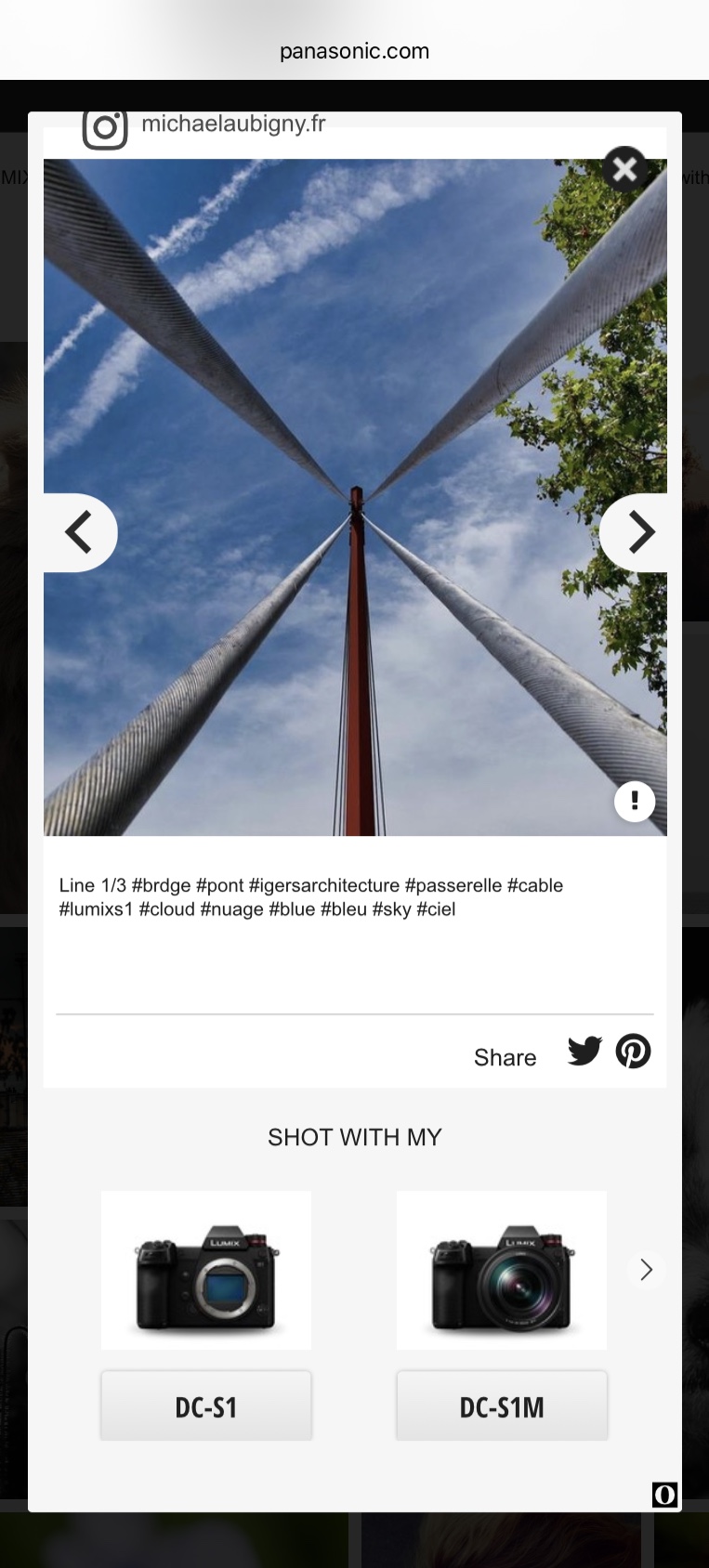View the DC-S1M camera kit image
The width and height of the screenshot is (709, 1568).
[502, 1270]
